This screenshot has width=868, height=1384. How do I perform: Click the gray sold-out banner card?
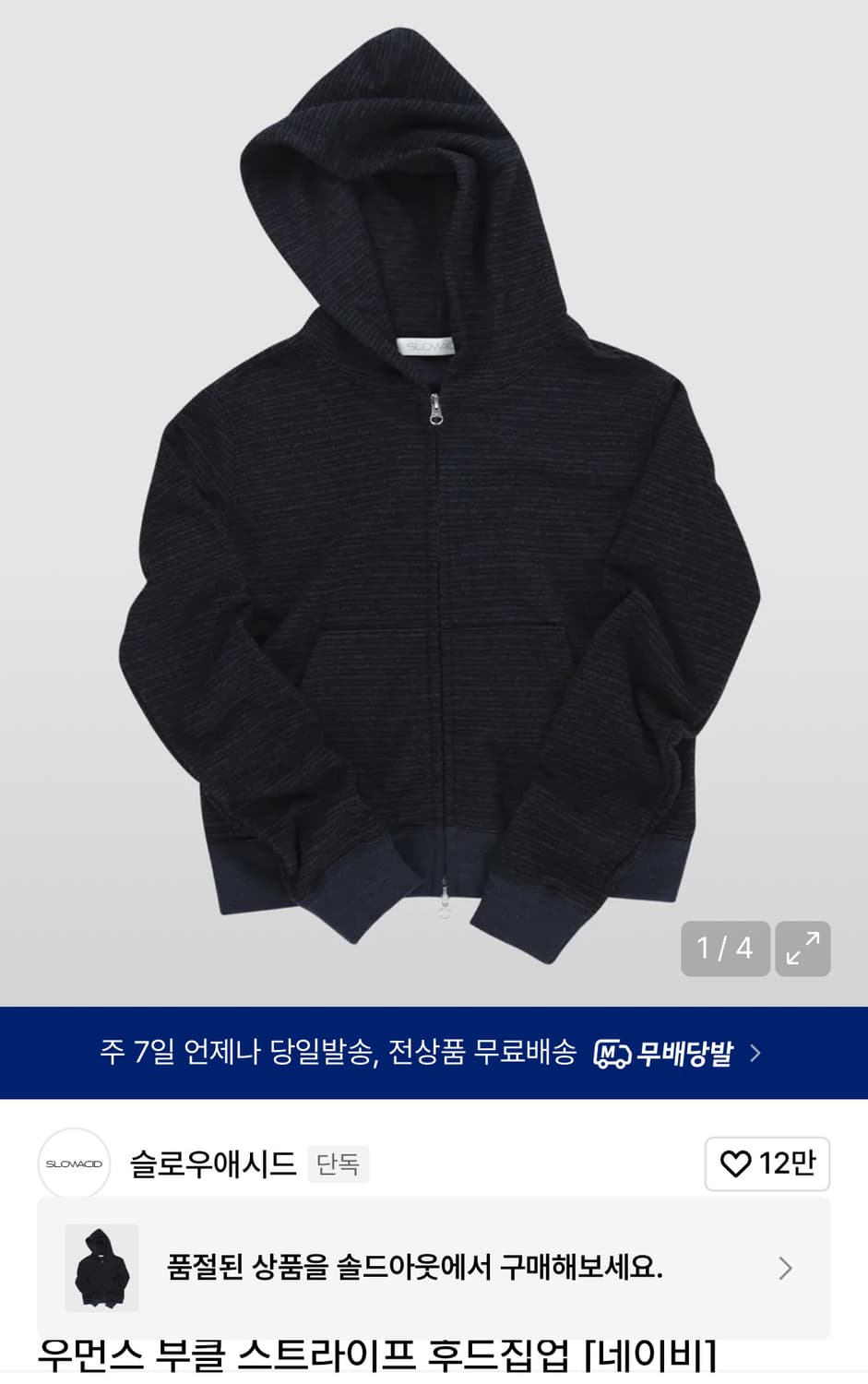pos(434,1268)
